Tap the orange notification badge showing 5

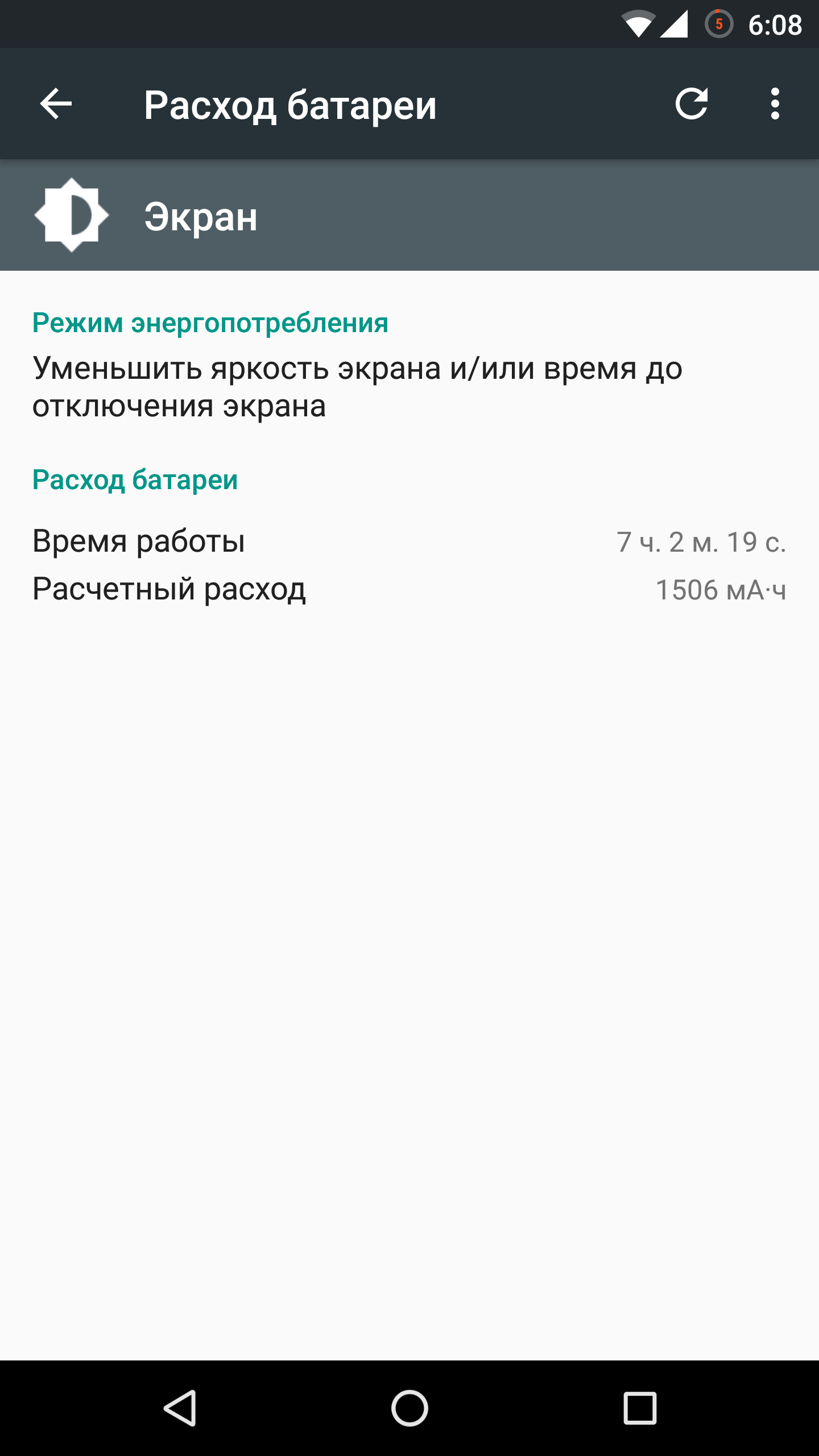(718, 24)
